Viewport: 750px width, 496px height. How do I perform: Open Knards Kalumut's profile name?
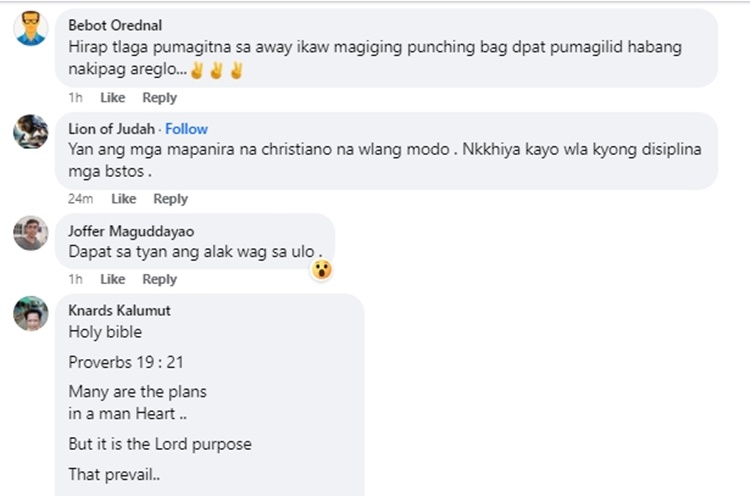119,310
